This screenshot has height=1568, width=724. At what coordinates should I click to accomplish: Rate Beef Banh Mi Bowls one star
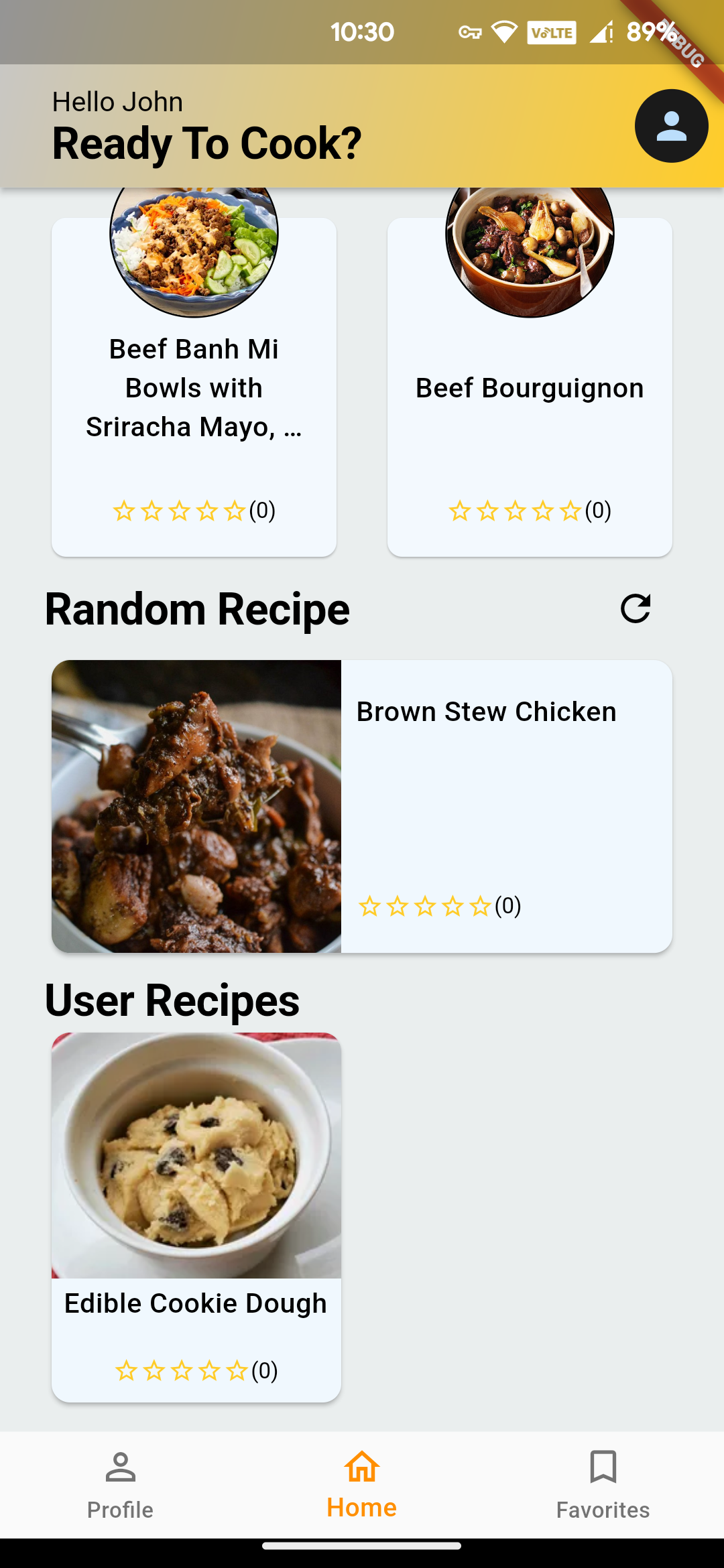coord(123,511)
